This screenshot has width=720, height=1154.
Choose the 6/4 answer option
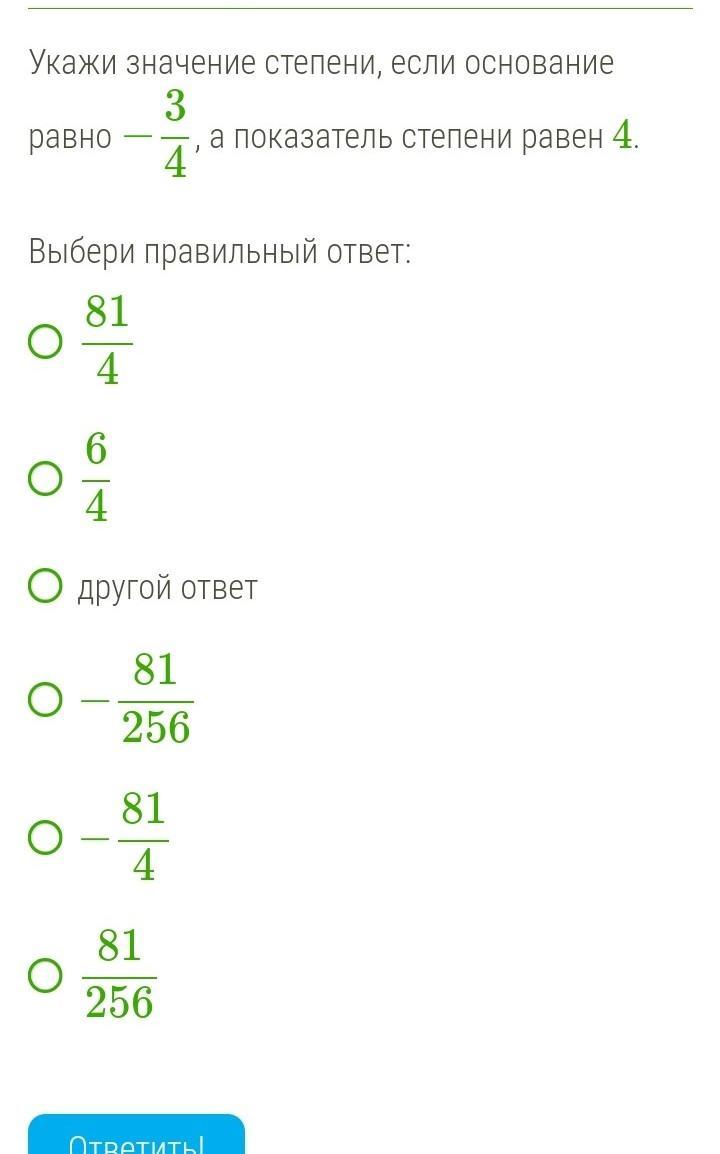(x=46, y=479)
